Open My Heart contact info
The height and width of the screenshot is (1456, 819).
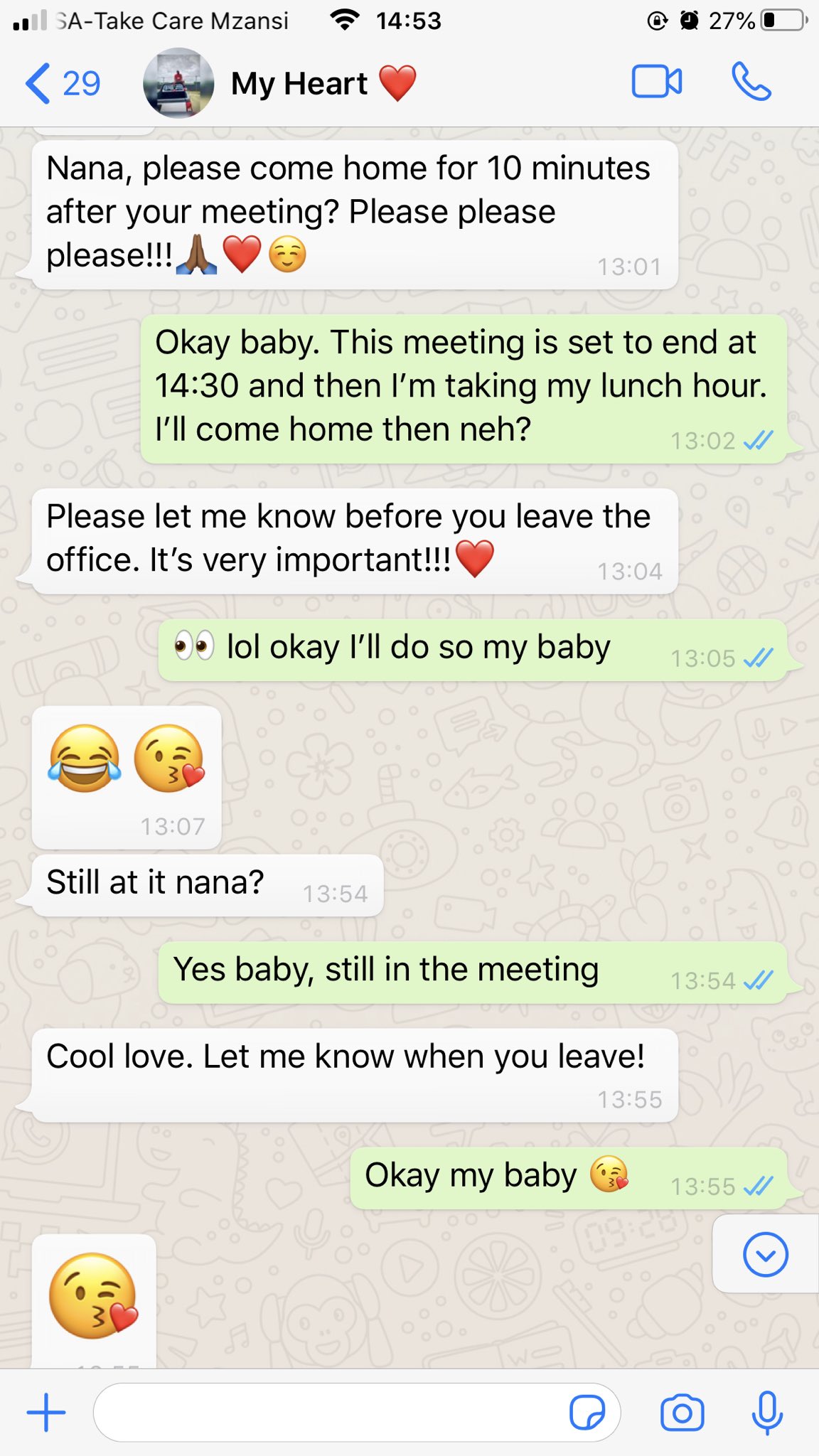[300, 84]
